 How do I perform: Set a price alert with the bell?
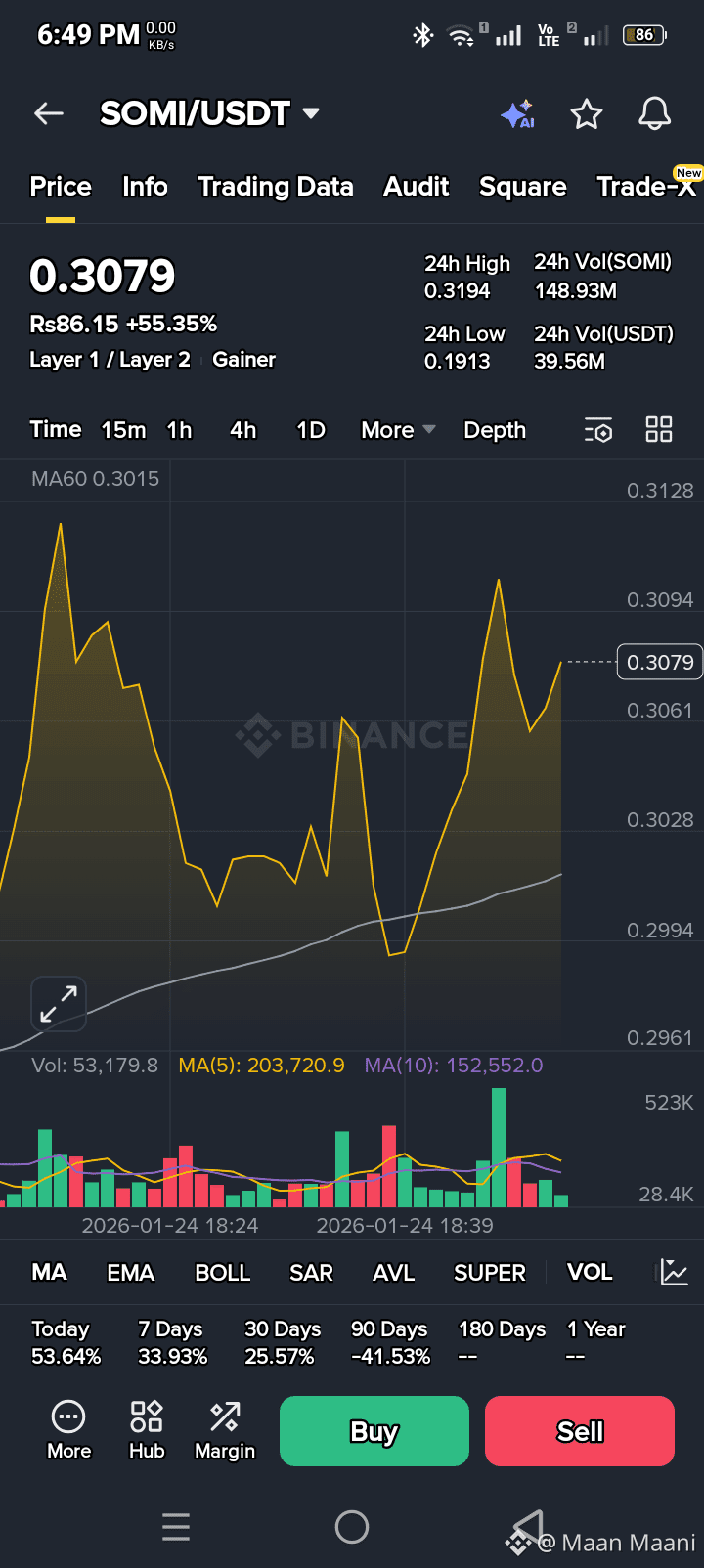[x=654, y=114]
